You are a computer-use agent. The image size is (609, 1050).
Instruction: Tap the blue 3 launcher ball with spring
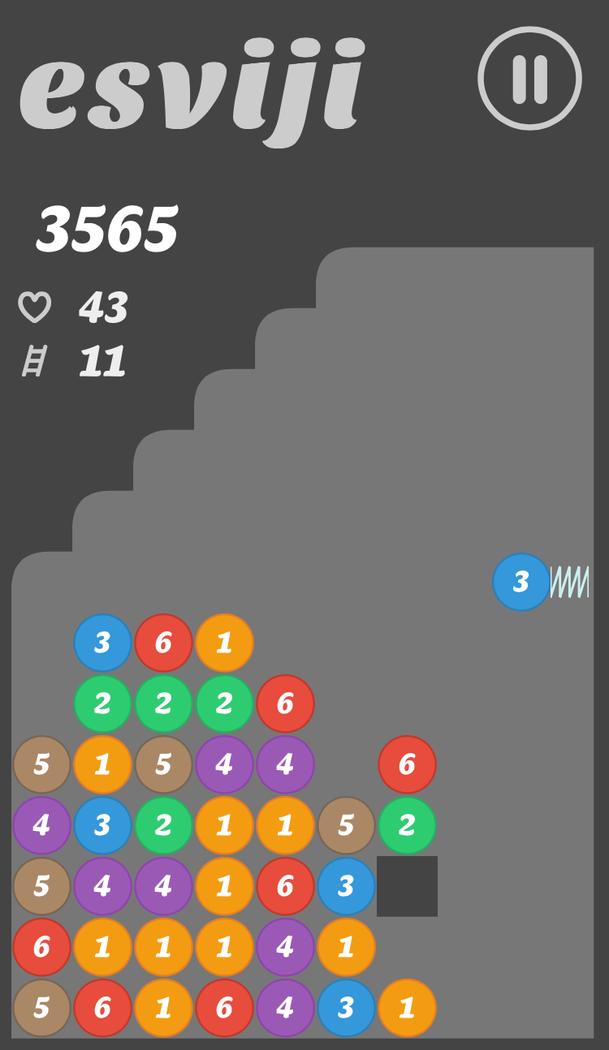coord(521,582)
